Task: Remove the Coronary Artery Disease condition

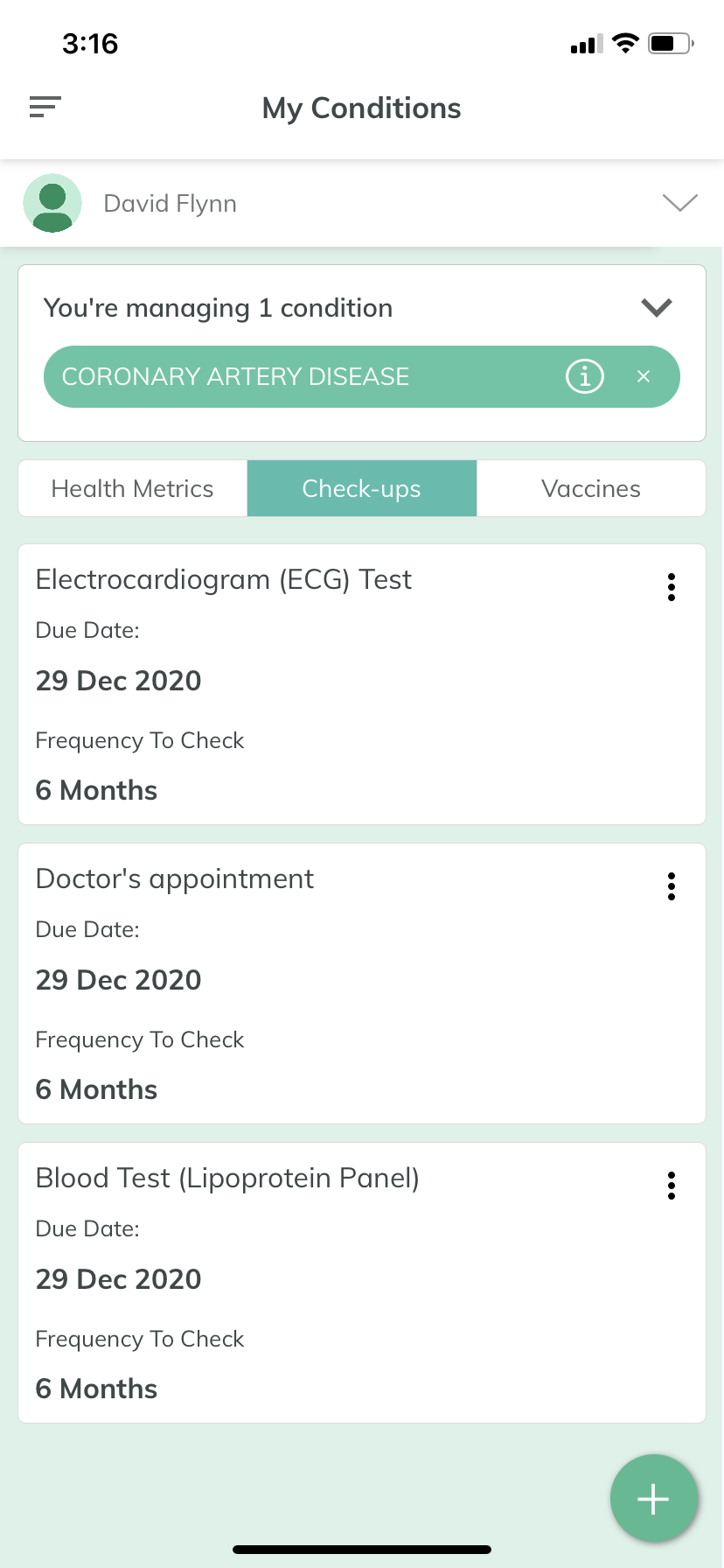Action: (644, 376)
